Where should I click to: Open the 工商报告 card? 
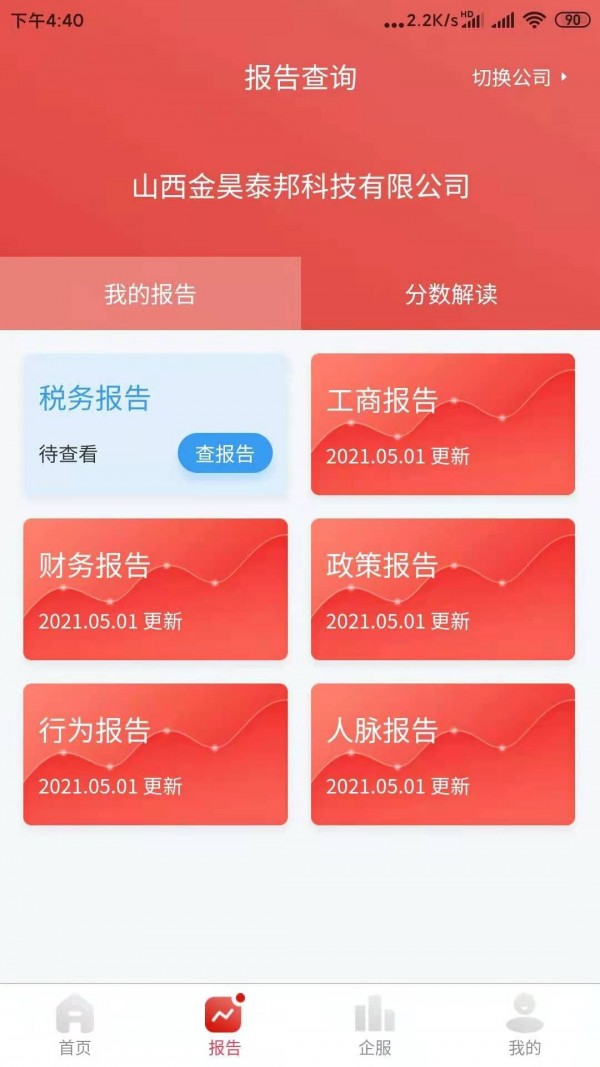443,424
